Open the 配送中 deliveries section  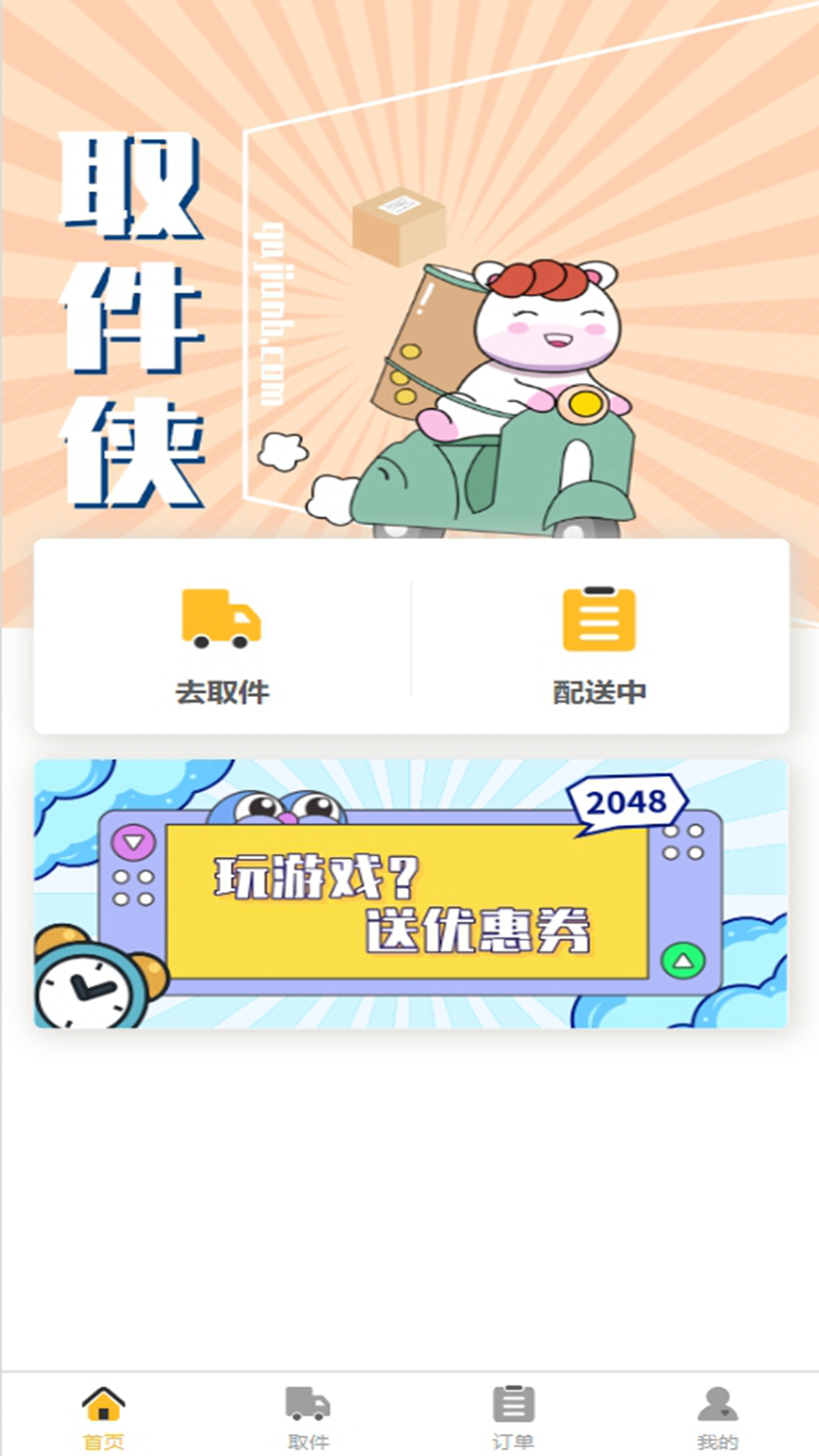coord(599,645)
